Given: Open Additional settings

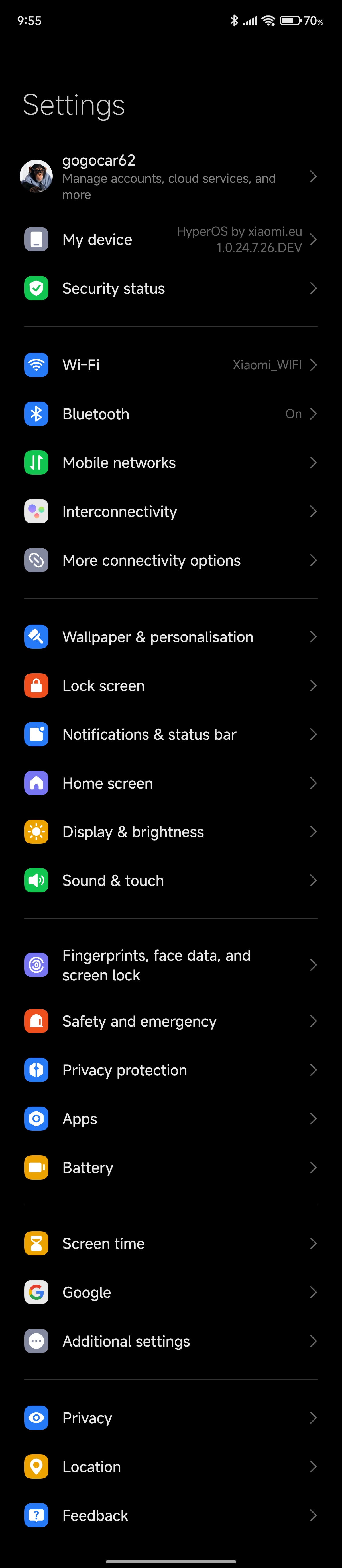Looking at the screenshot, I should [170, 1341].
